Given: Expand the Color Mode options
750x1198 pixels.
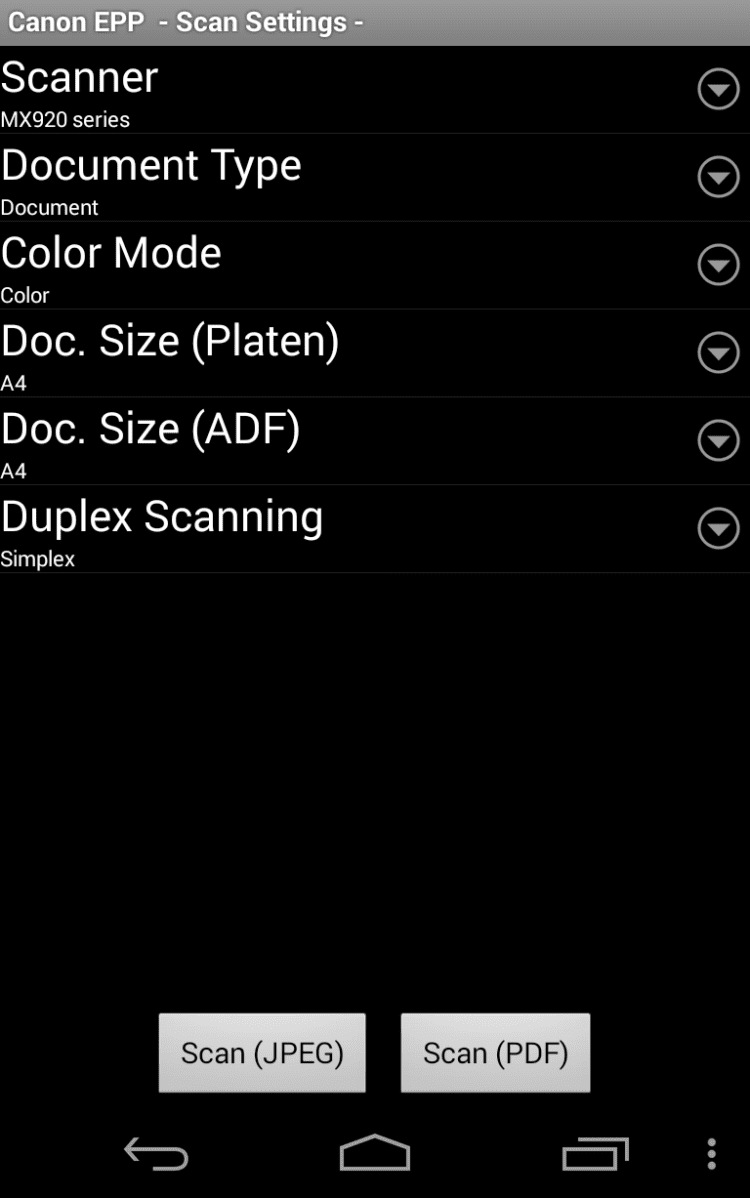Looking at the screenshot, I should [x=717, y=266].
